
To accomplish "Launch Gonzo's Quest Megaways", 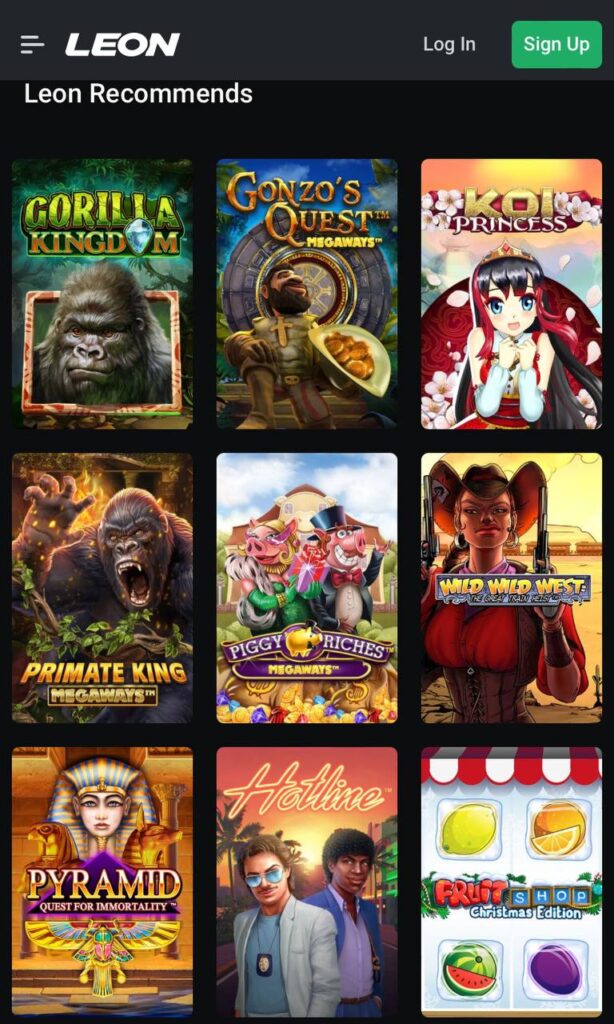I will pyautogui.click(x=307, y=293).
